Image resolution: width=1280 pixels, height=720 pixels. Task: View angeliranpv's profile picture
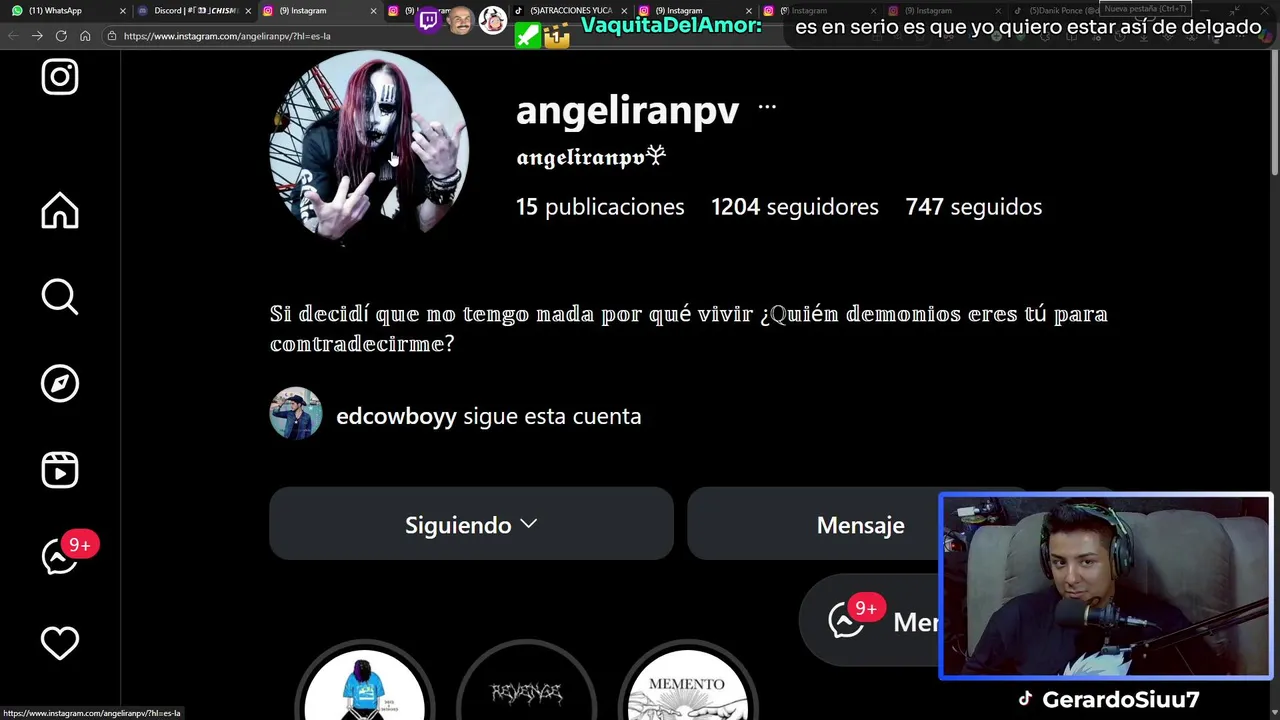(369, 147)
